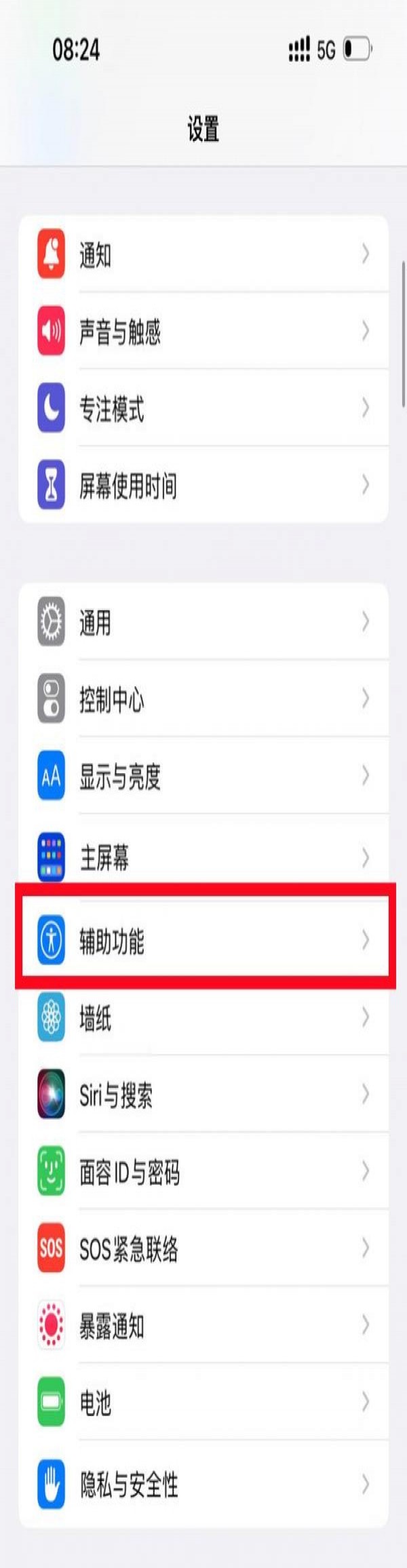Select 暴露通知
Screen dimensions: 407x1568
pyautogui.click(x=203, y=1325)
